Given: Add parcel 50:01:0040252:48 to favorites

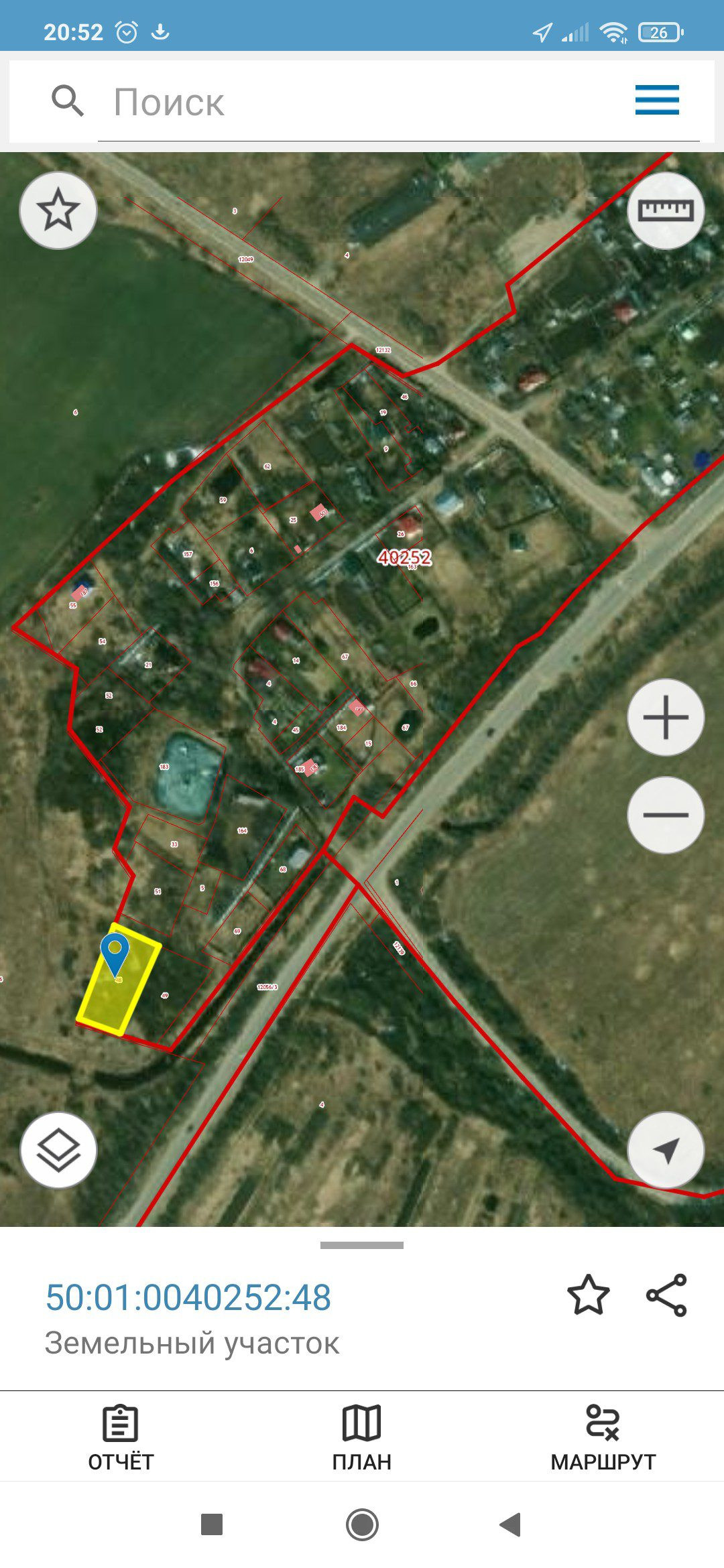Looking at the screenshot, I should pos(588,1295).
